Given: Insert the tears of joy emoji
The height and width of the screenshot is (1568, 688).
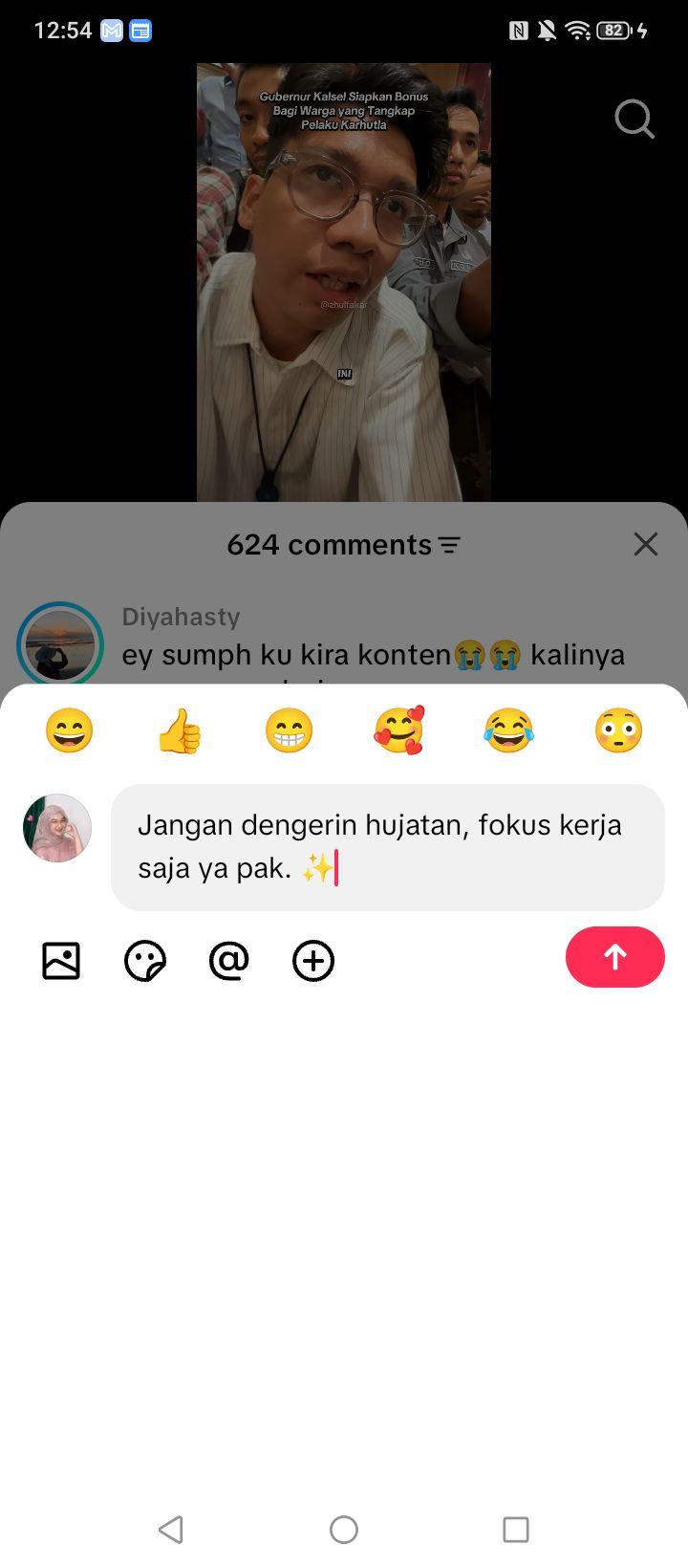Looking at the screenshot, I should pos(509,730).
